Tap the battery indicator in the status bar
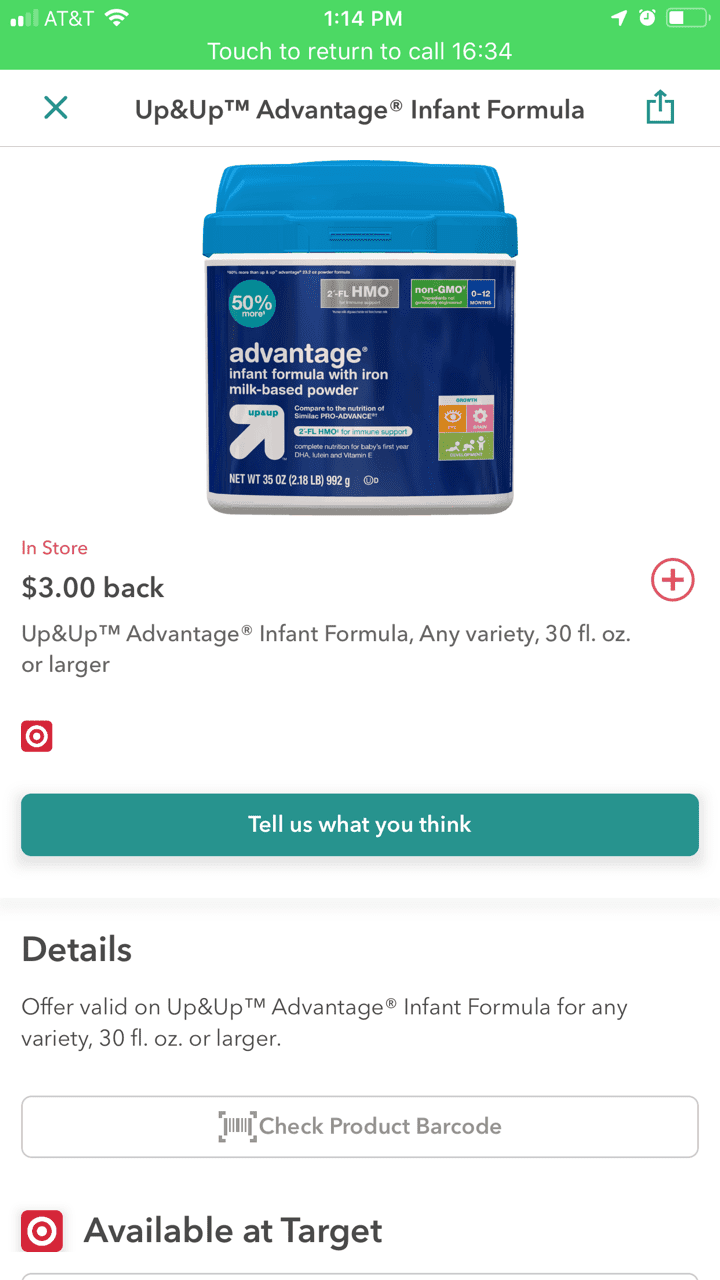 pyautogui.click(x=684, y=17)
